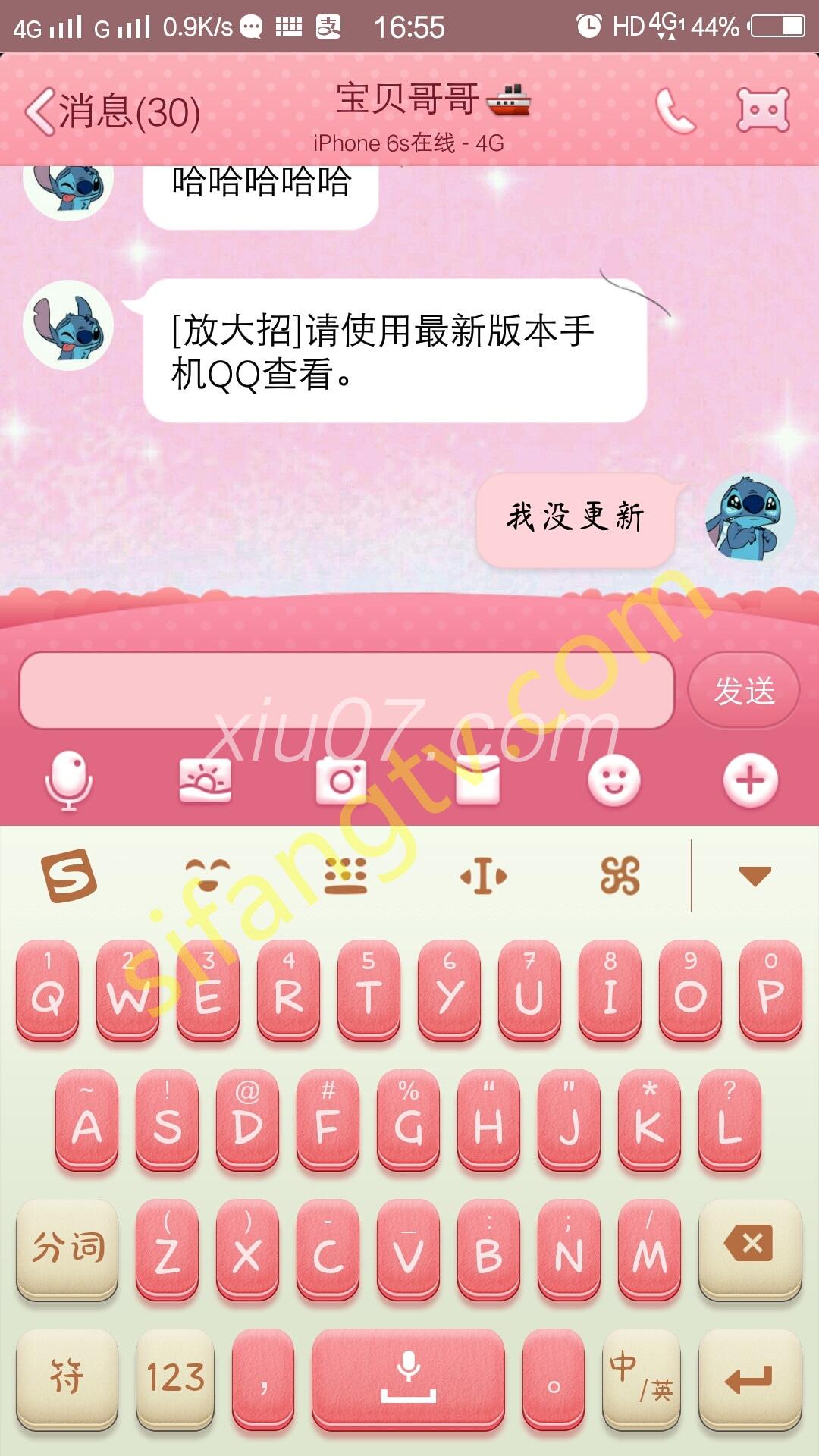Viewport: 819px width, 1456px height.
Task: Toggle Chinese/English input with 中/英
Action: click(x=641, y=1378)
